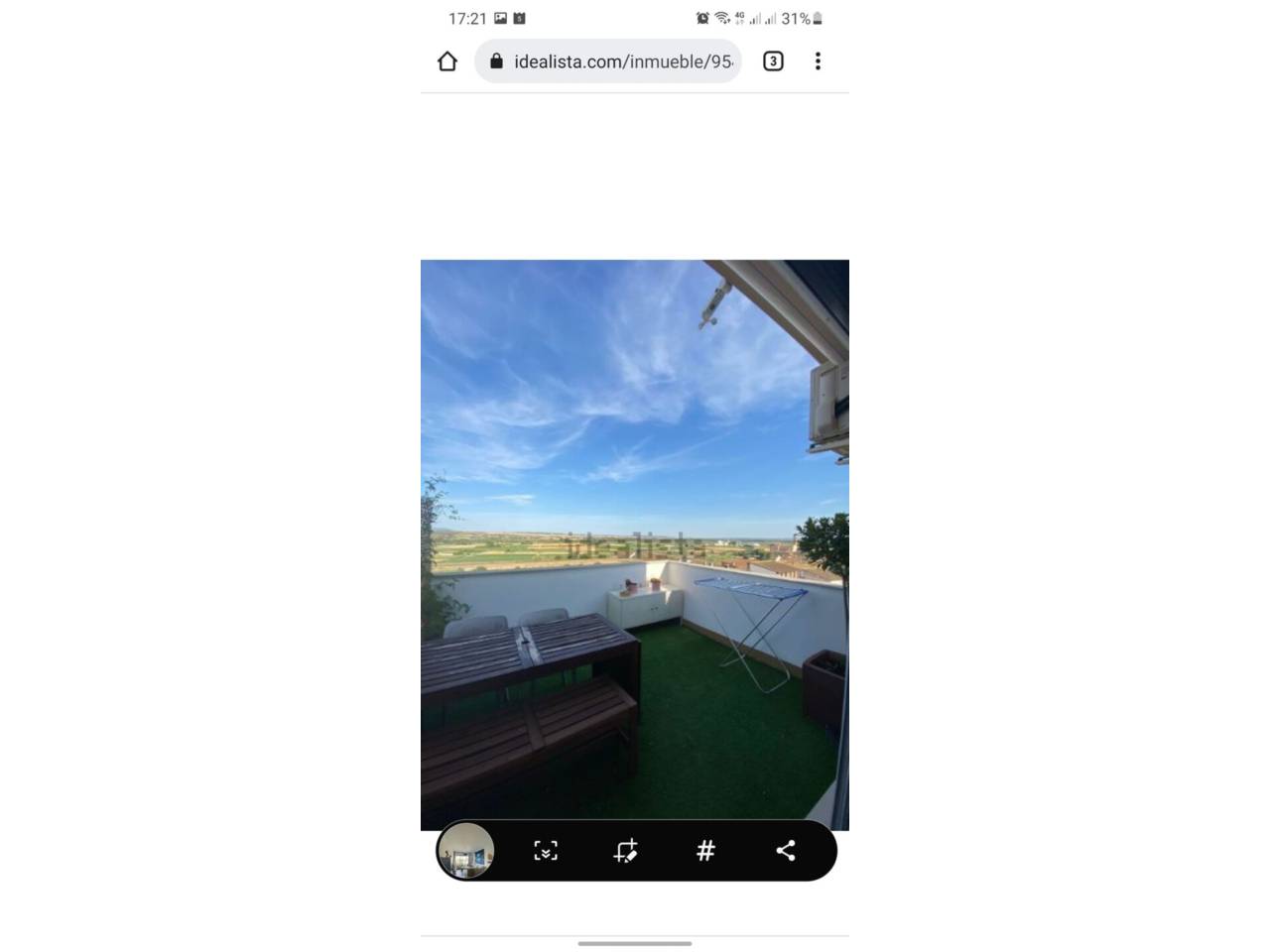Go to the browser home page

(447, 61)
